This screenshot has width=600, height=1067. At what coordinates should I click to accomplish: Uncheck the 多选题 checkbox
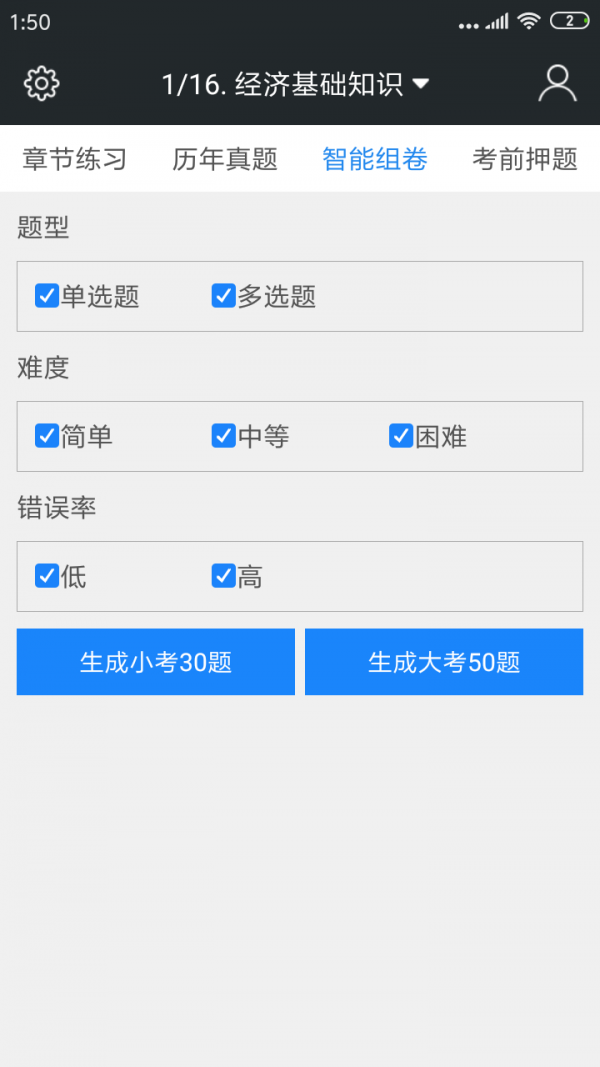coord(223,296)
